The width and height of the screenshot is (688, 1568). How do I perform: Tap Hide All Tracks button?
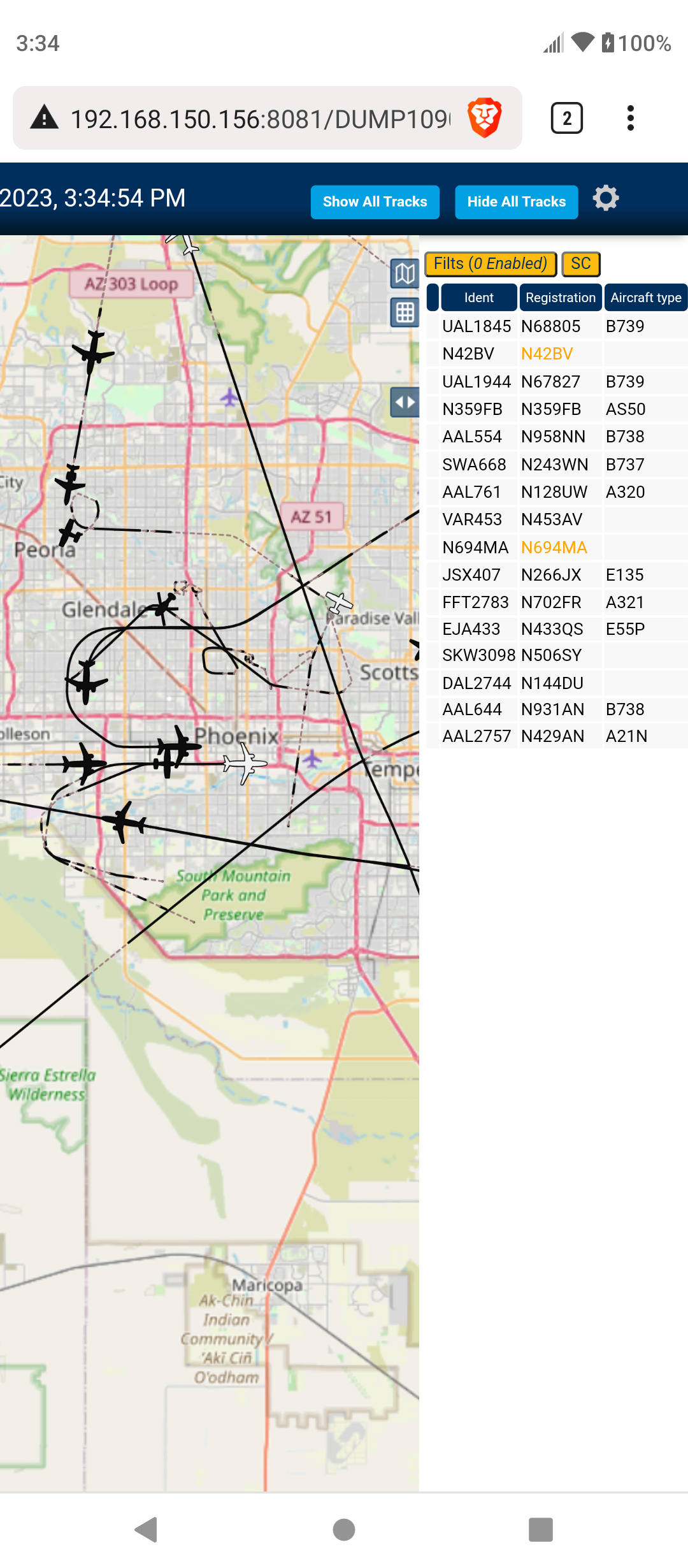[x=517, y=202]
